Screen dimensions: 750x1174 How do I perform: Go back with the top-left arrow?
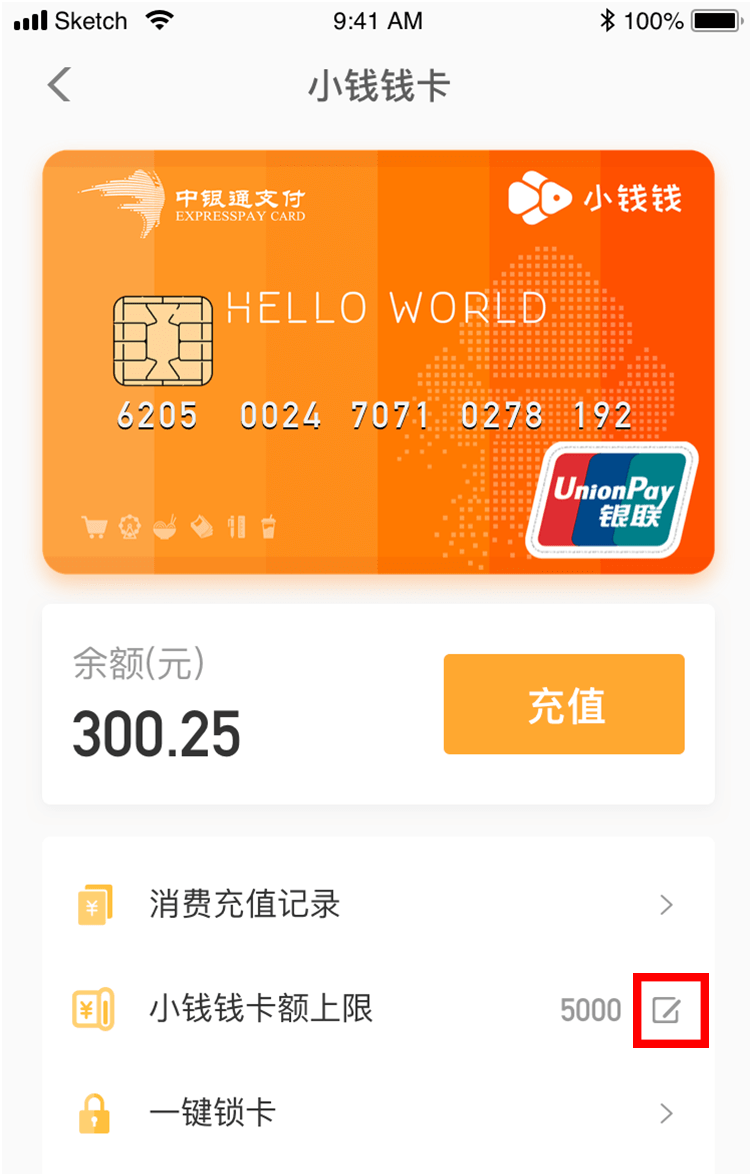tap(58, 85)
